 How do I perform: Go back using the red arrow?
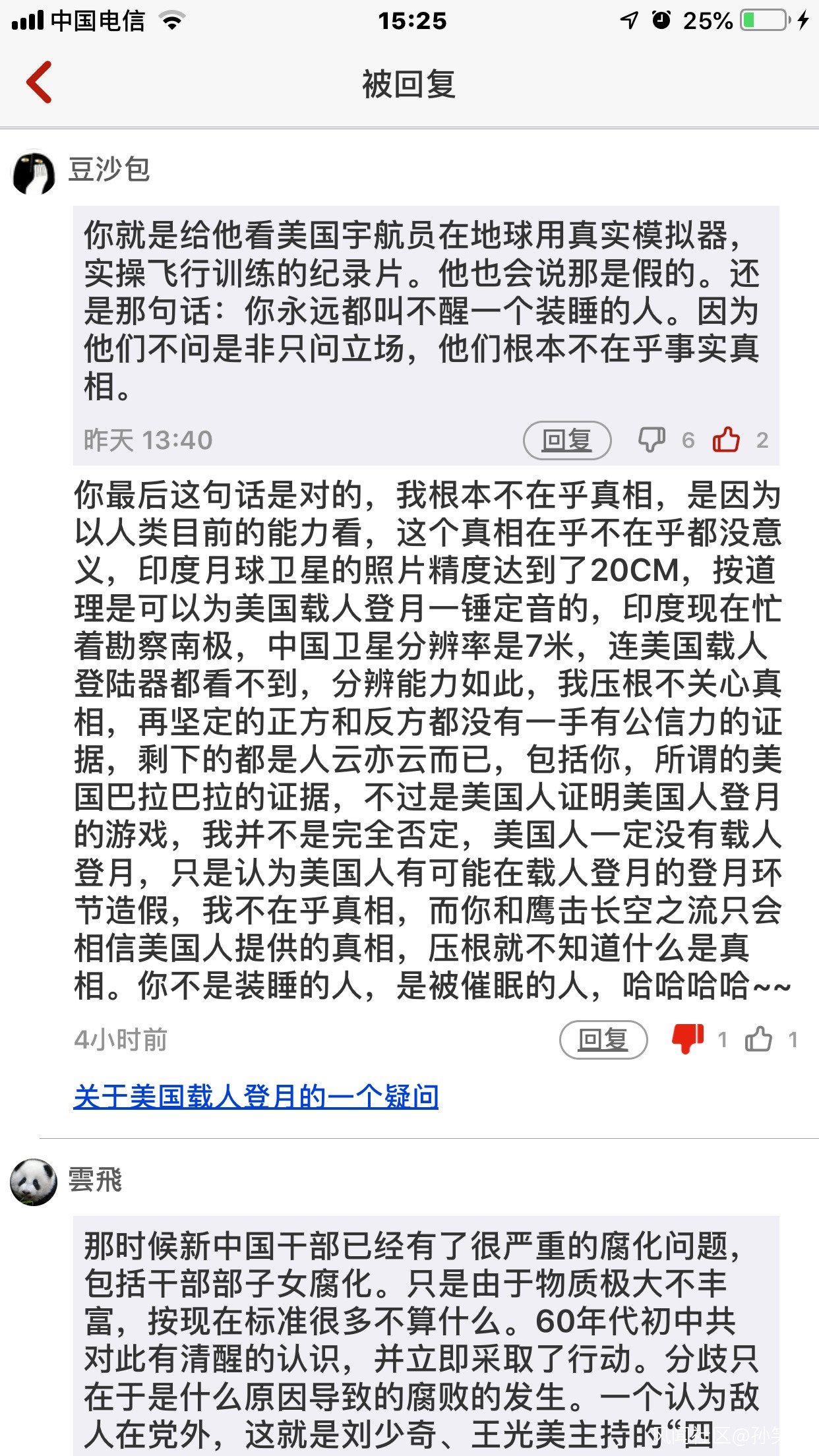[39, 82]
